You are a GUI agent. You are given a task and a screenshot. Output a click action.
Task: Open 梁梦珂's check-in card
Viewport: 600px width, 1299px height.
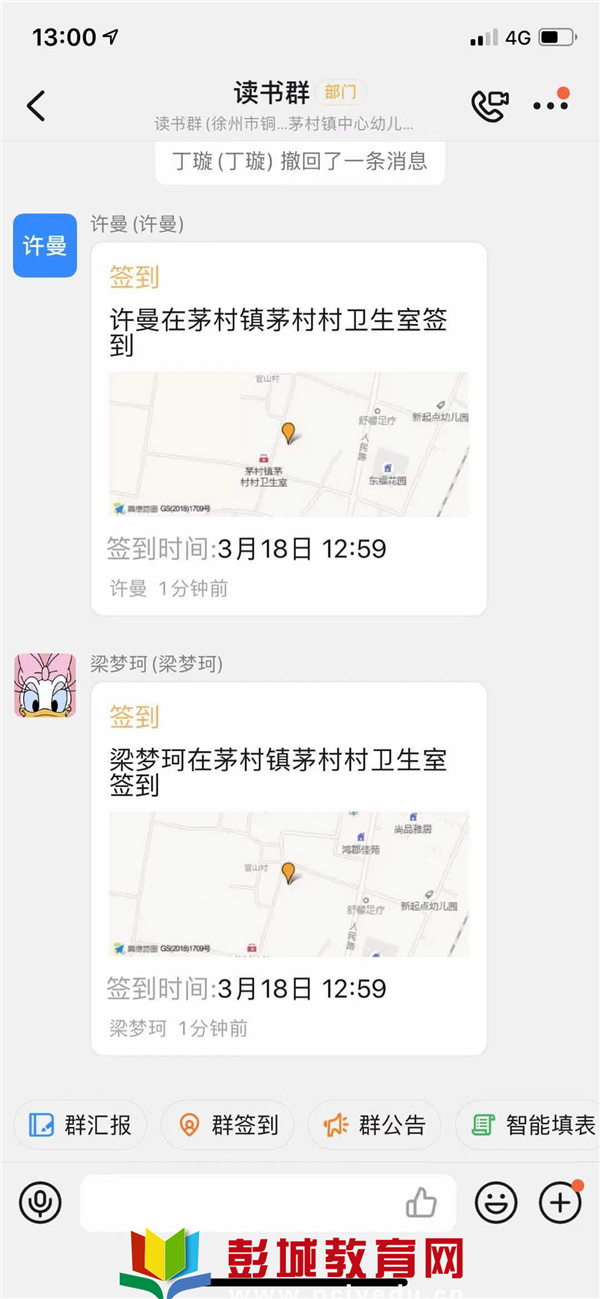coord(289,868)
